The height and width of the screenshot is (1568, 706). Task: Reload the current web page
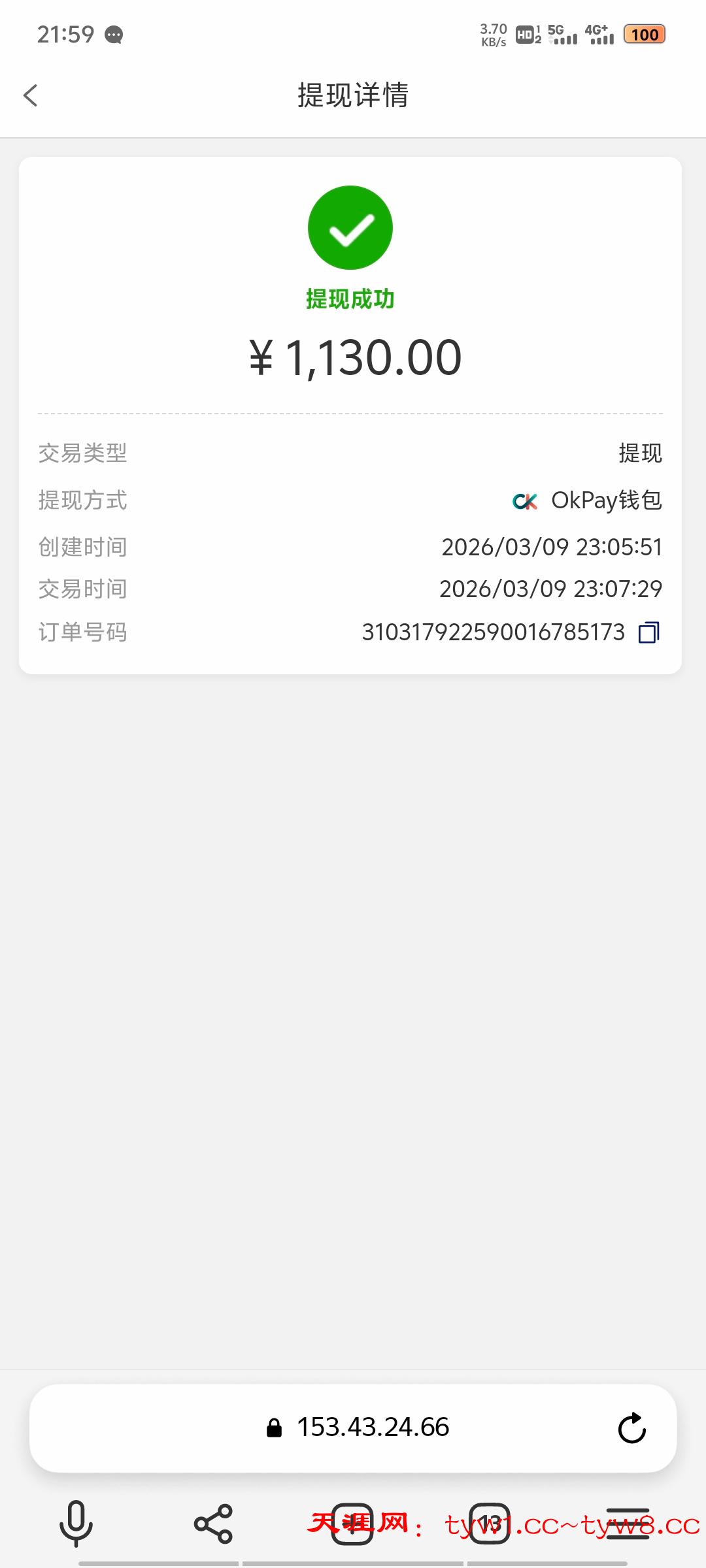coord(631,1428)
